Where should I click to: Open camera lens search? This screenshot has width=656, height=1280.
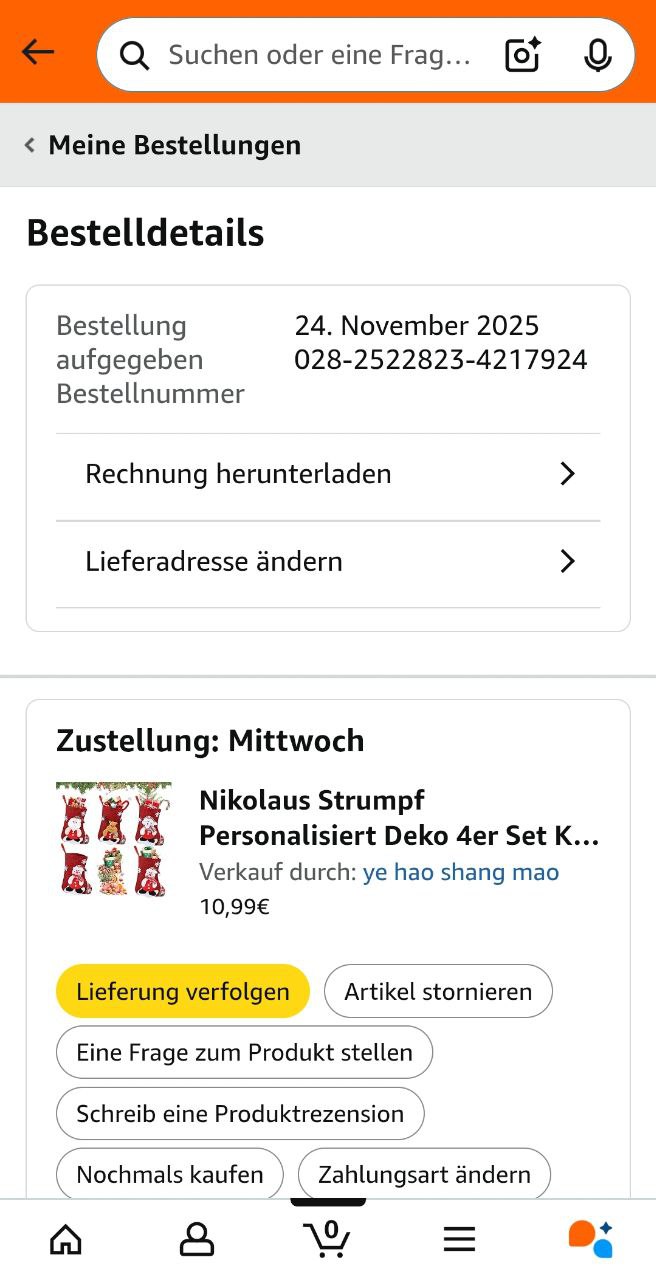pos(523,55)
